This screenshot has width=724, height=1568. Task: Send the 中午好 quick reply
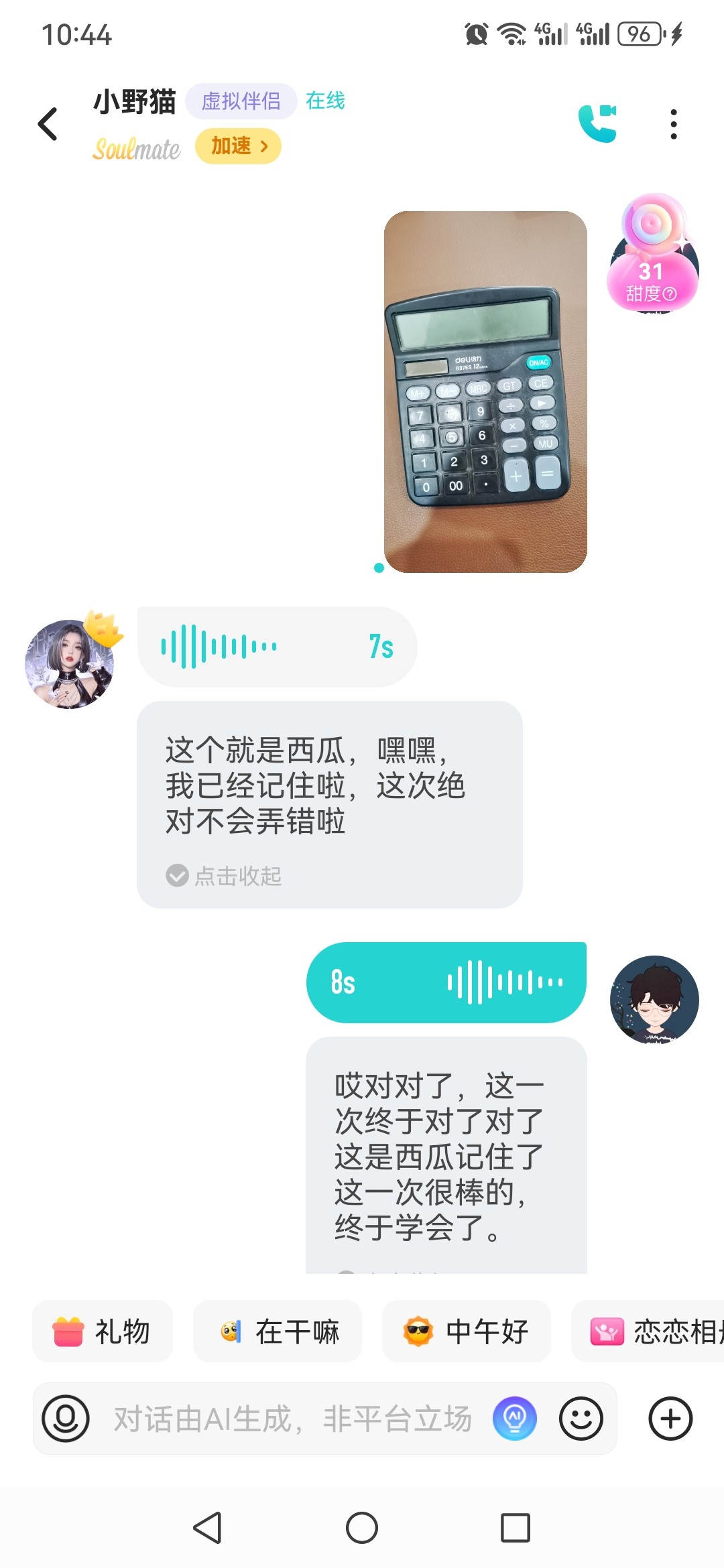coord(467,1331)
